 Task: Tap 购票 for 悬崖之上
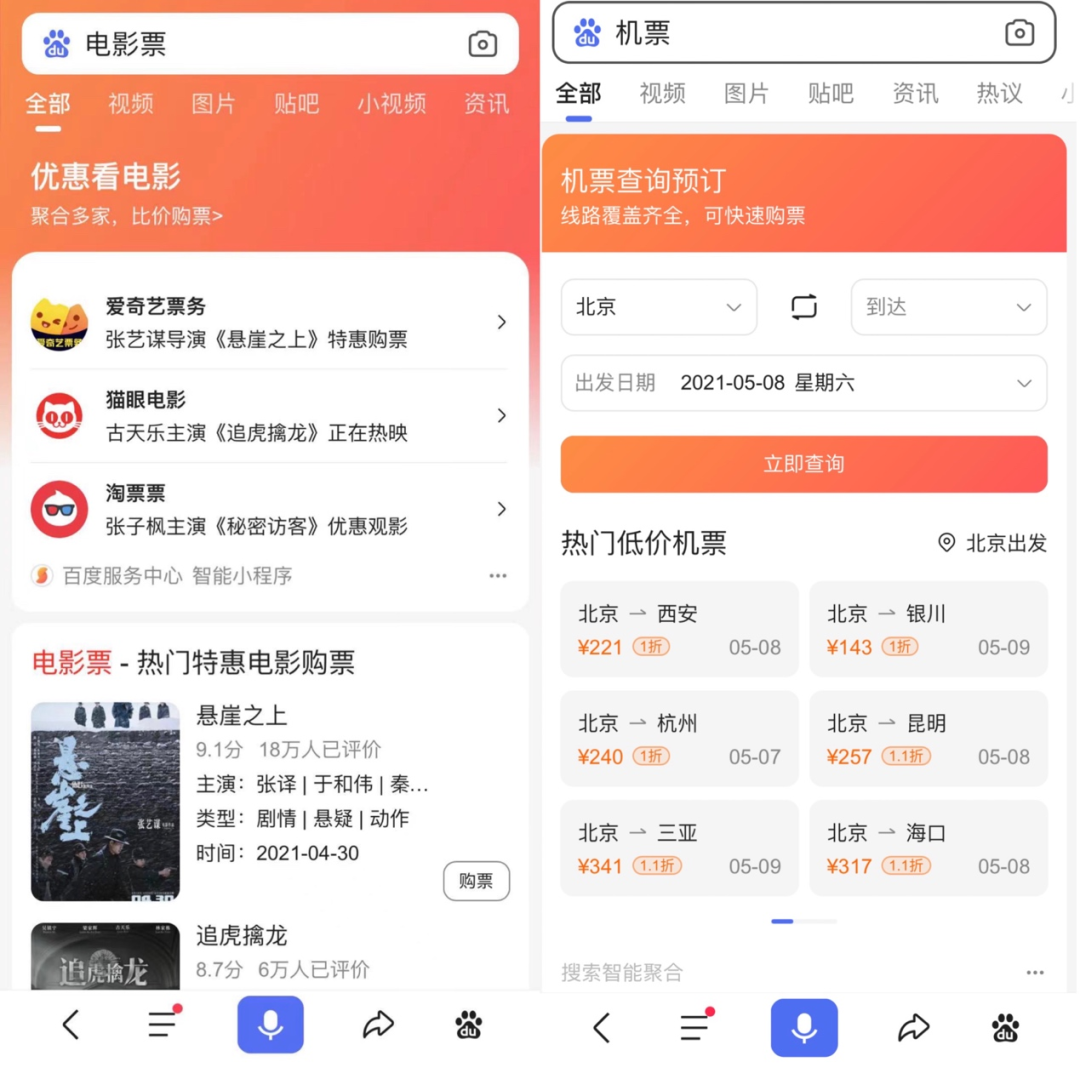coord(476,881)
